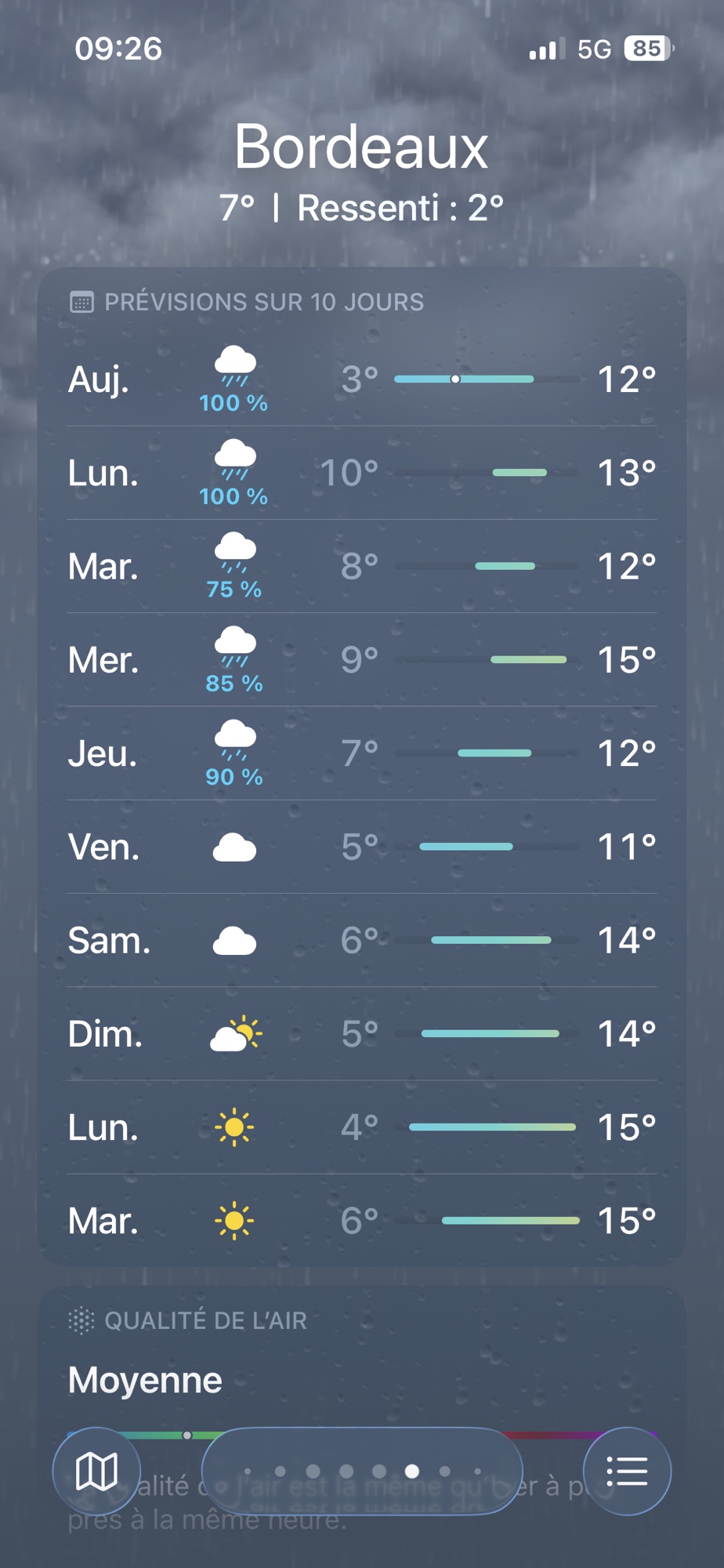This screenshot has height=1568, width=724.
Task: Open Lun. forecast with 100 % rain
Action: tap(362, 474)
